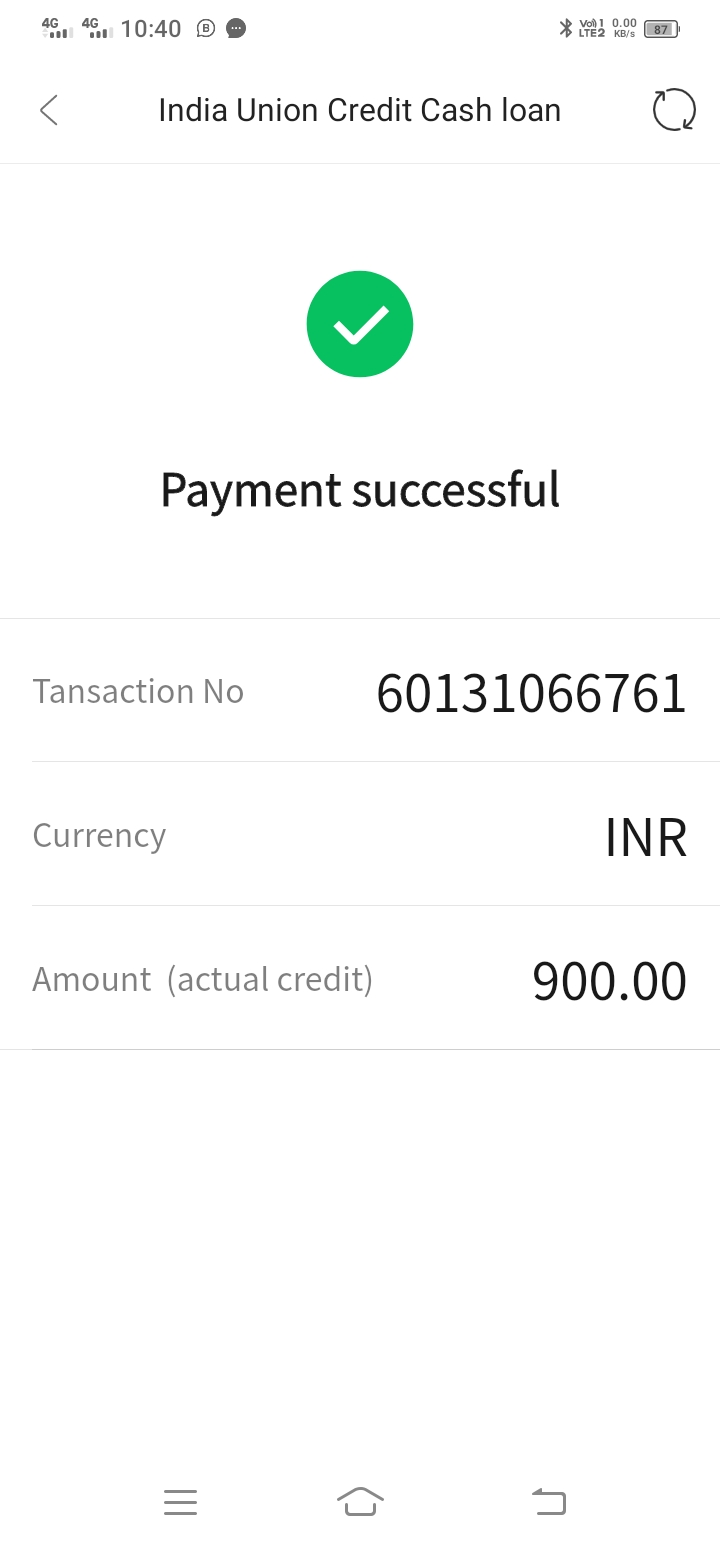
Task: Return to the phone's home screen
Action: click(x=360, y=1502)
